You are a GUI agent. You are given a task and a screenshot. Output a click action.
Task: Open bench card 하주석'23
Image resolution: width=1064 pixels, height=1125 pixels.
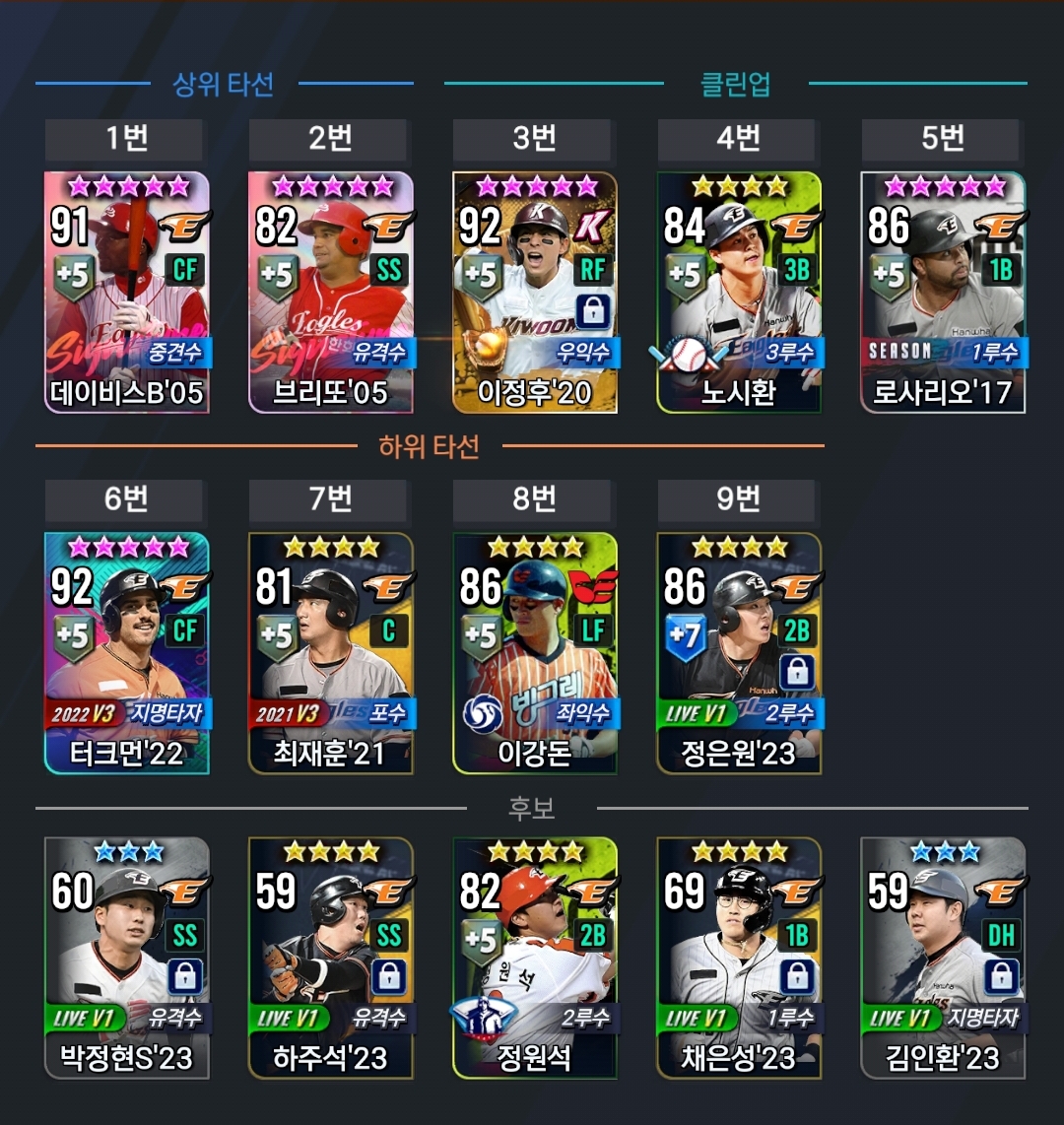tap(330, 958)
